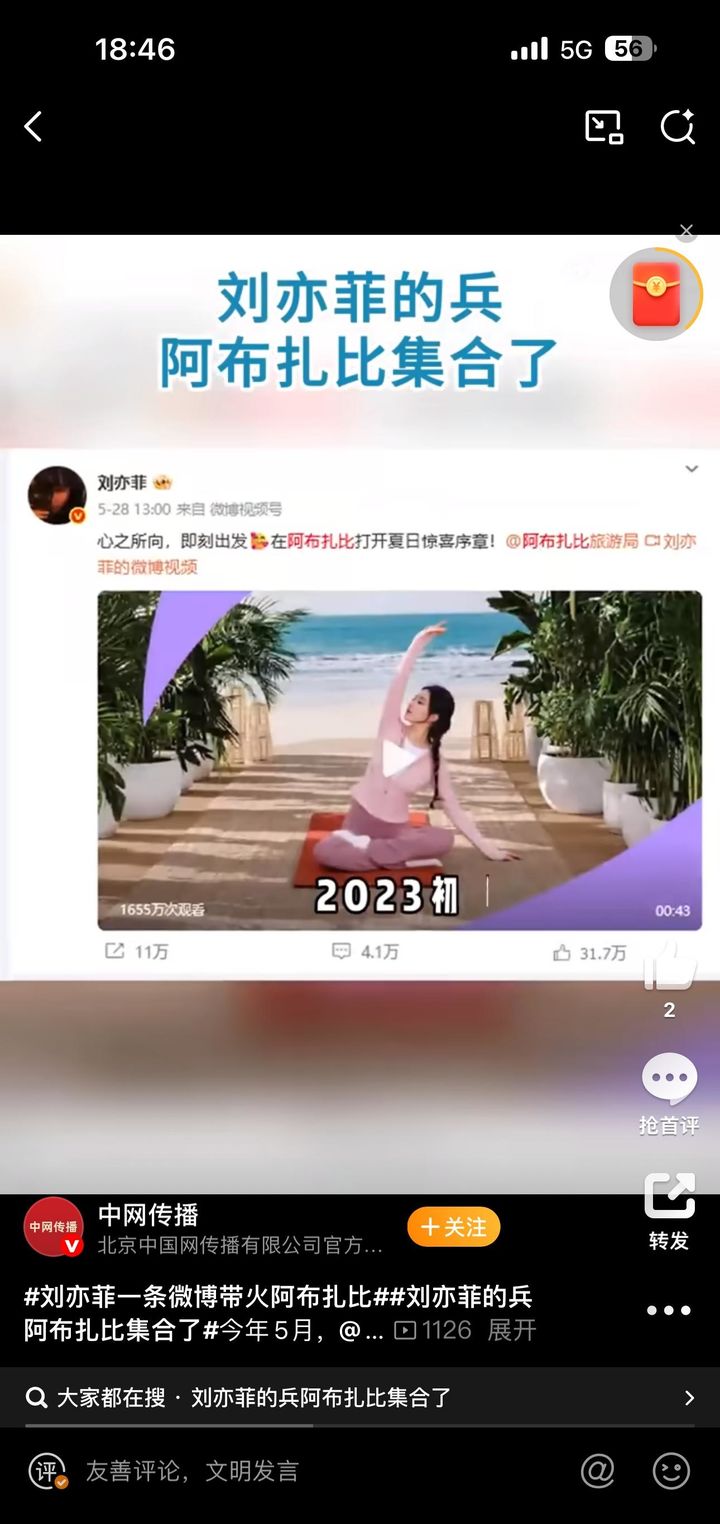Viewport: 720px width, 1524px height.
Task: Go back using the top-left arrow
Action: coord(33,127)
